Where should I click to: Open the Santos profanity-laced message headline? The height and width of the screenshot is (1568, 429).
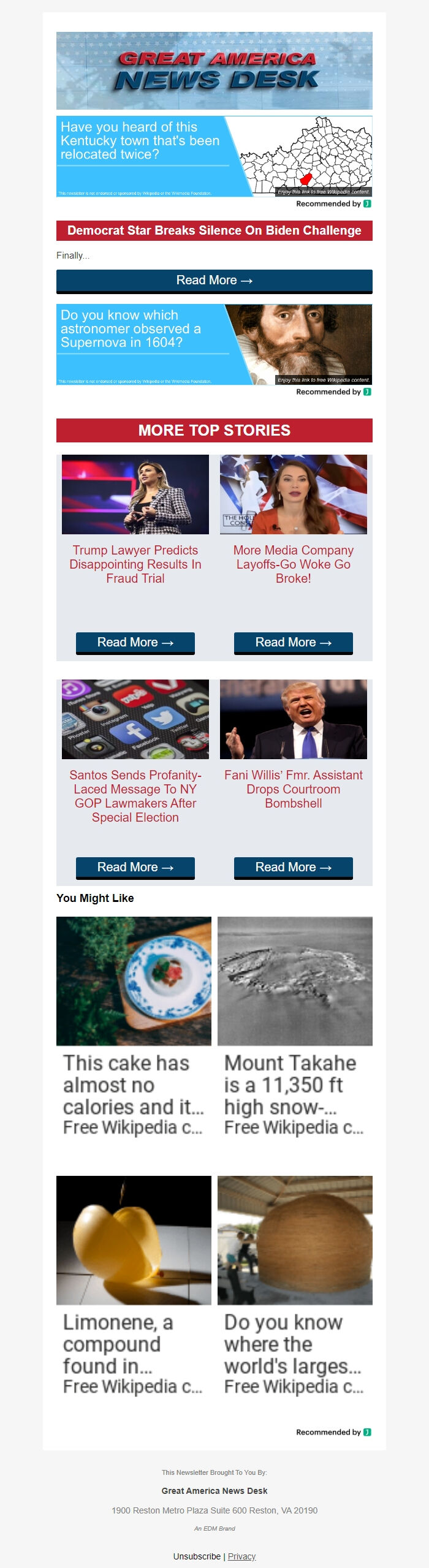[x=135, y=795]
